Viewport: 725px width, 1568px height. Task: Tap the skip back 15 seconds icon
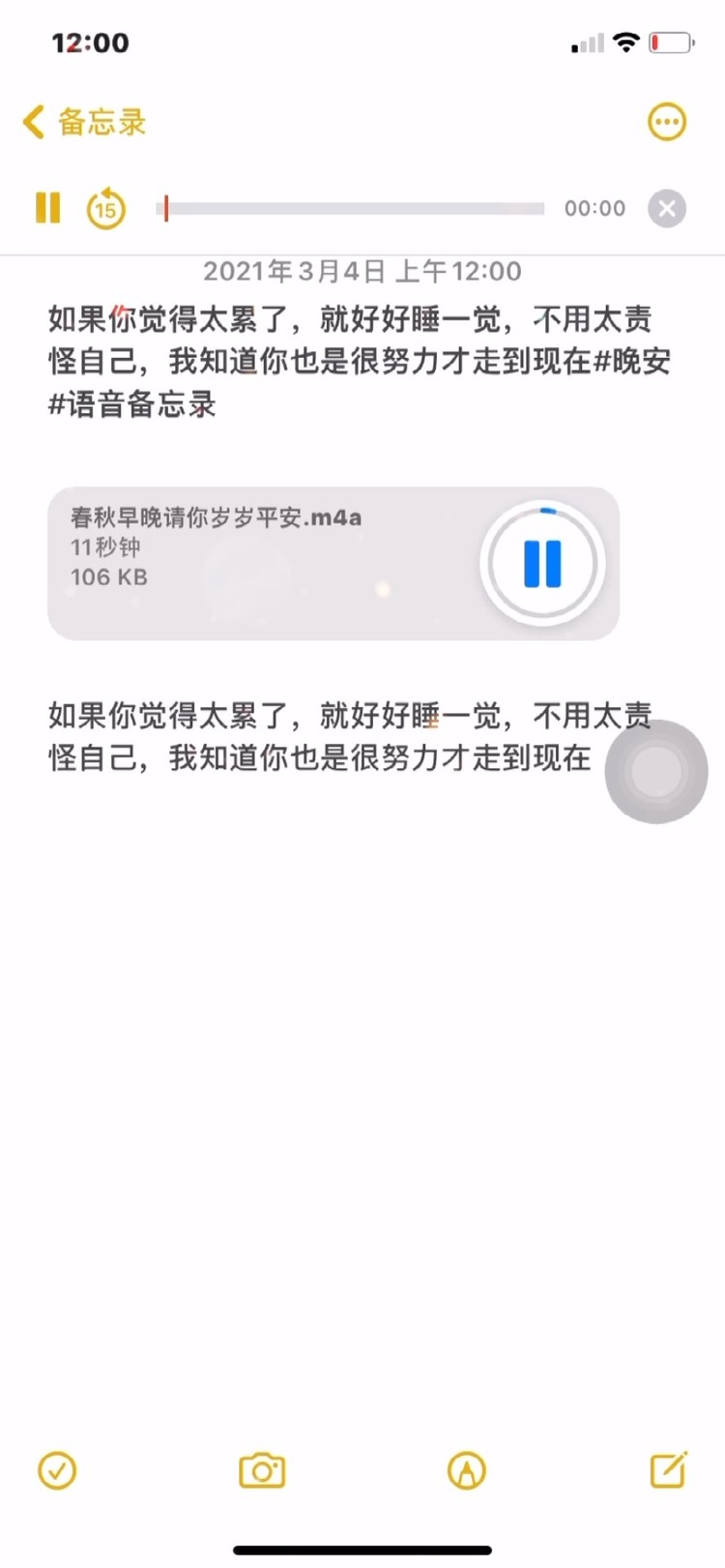(106, 208)
